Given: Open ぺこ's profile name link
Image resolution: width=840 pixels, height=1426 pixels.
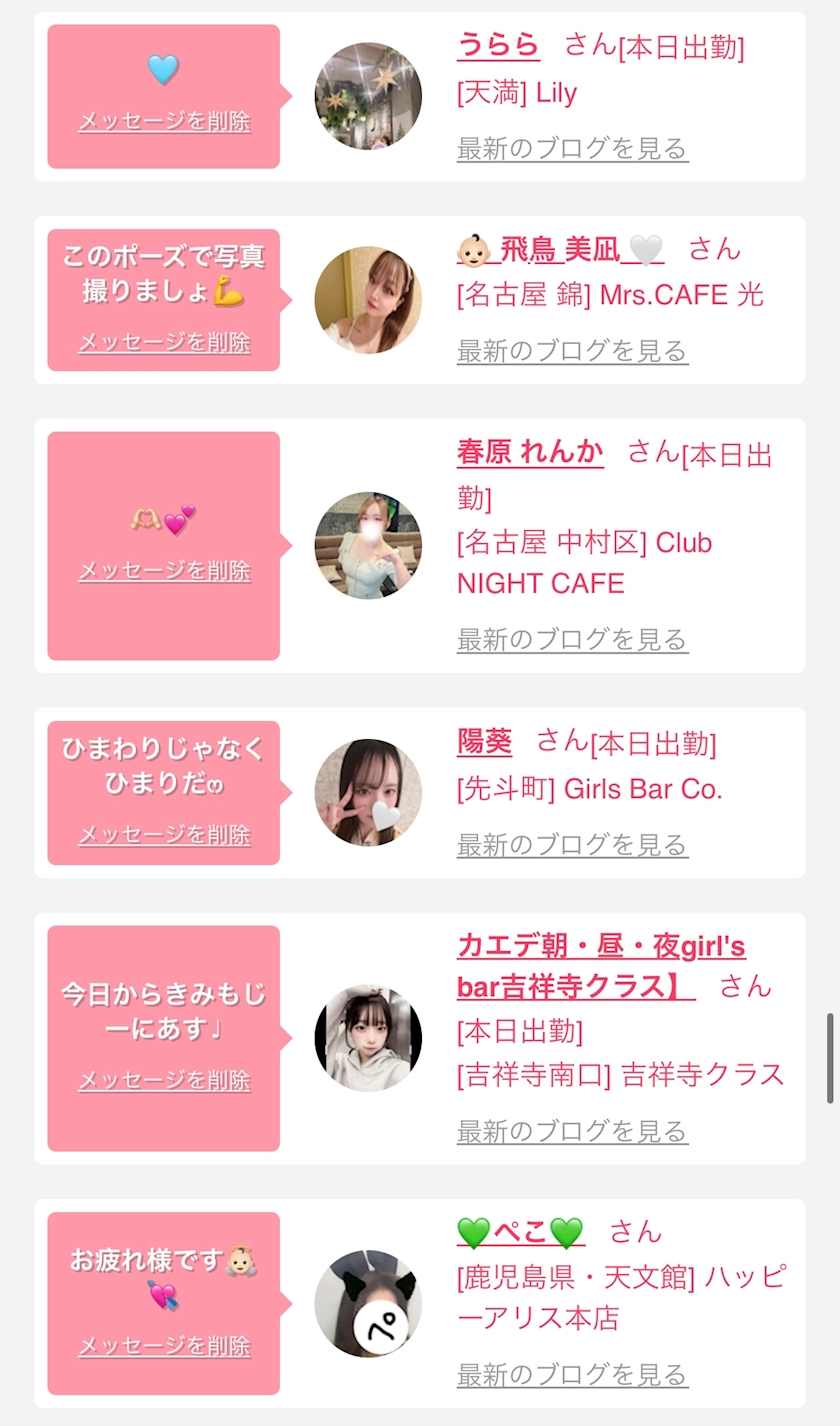Looking at the screenshot, I should tap(521, 1233).
